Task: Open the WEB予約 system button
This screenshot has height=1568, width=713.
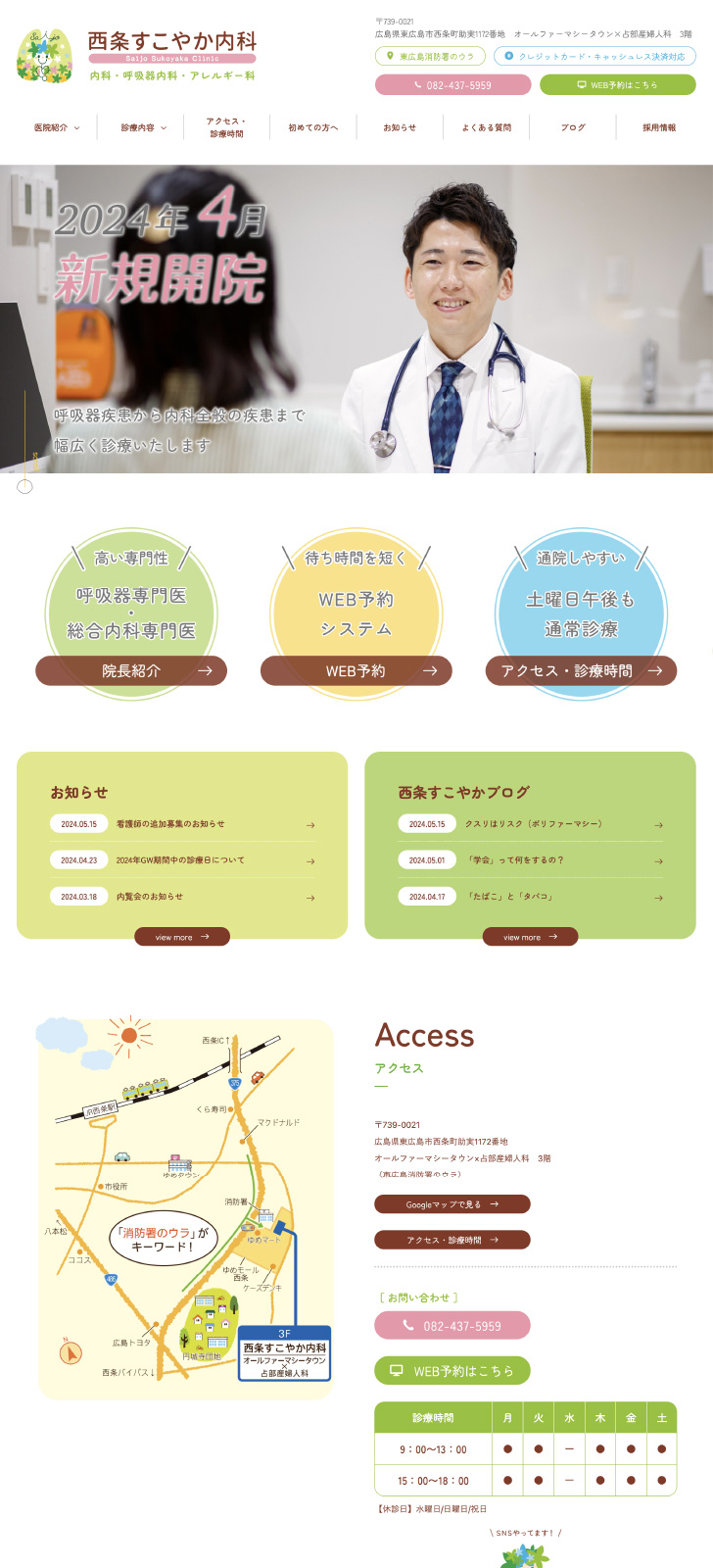Action: 356,671
